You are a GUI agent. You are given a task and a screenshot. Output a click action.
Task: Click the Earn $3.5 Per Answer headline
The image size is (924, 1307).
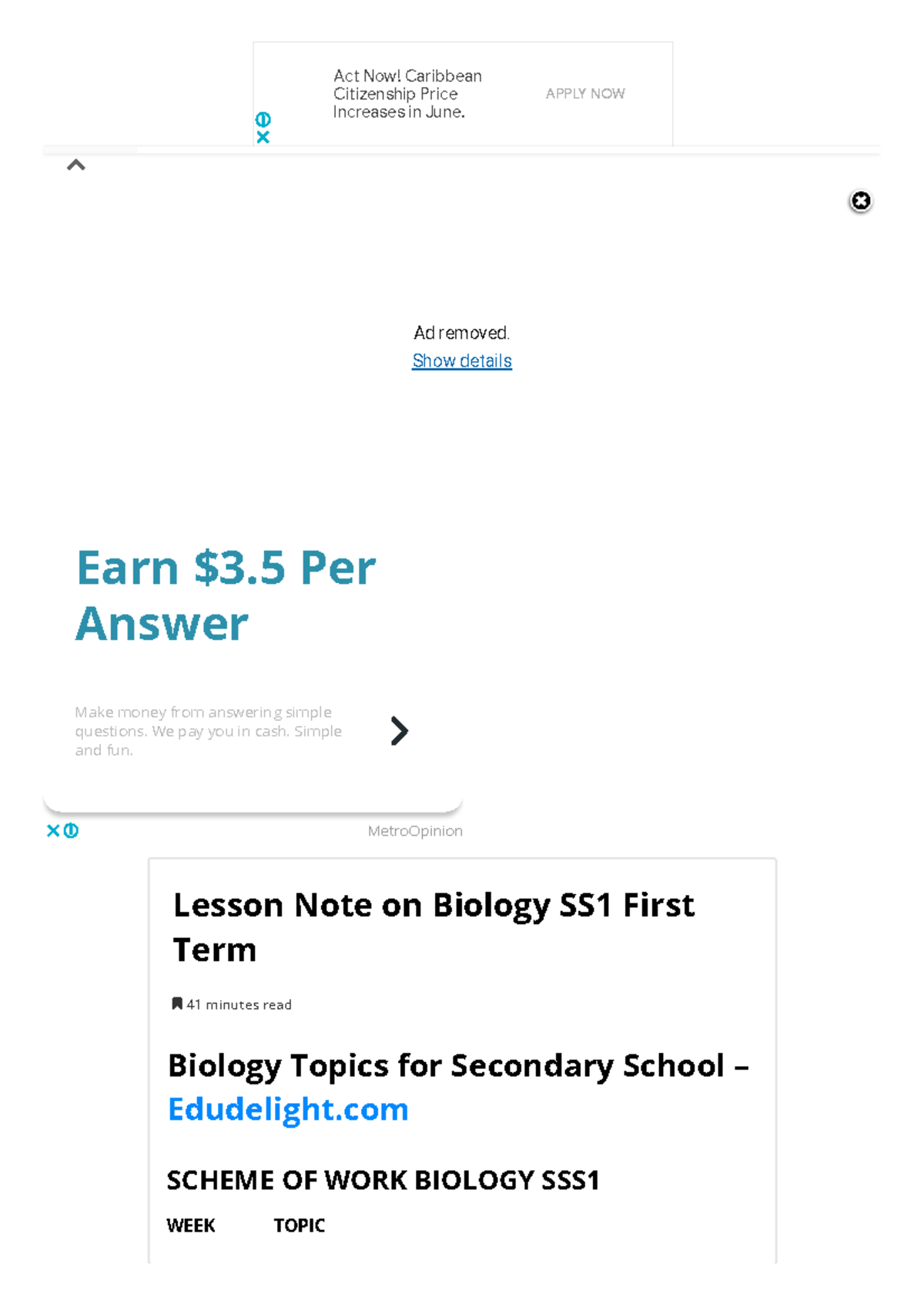pyautogui.click(x=224, y=595)
